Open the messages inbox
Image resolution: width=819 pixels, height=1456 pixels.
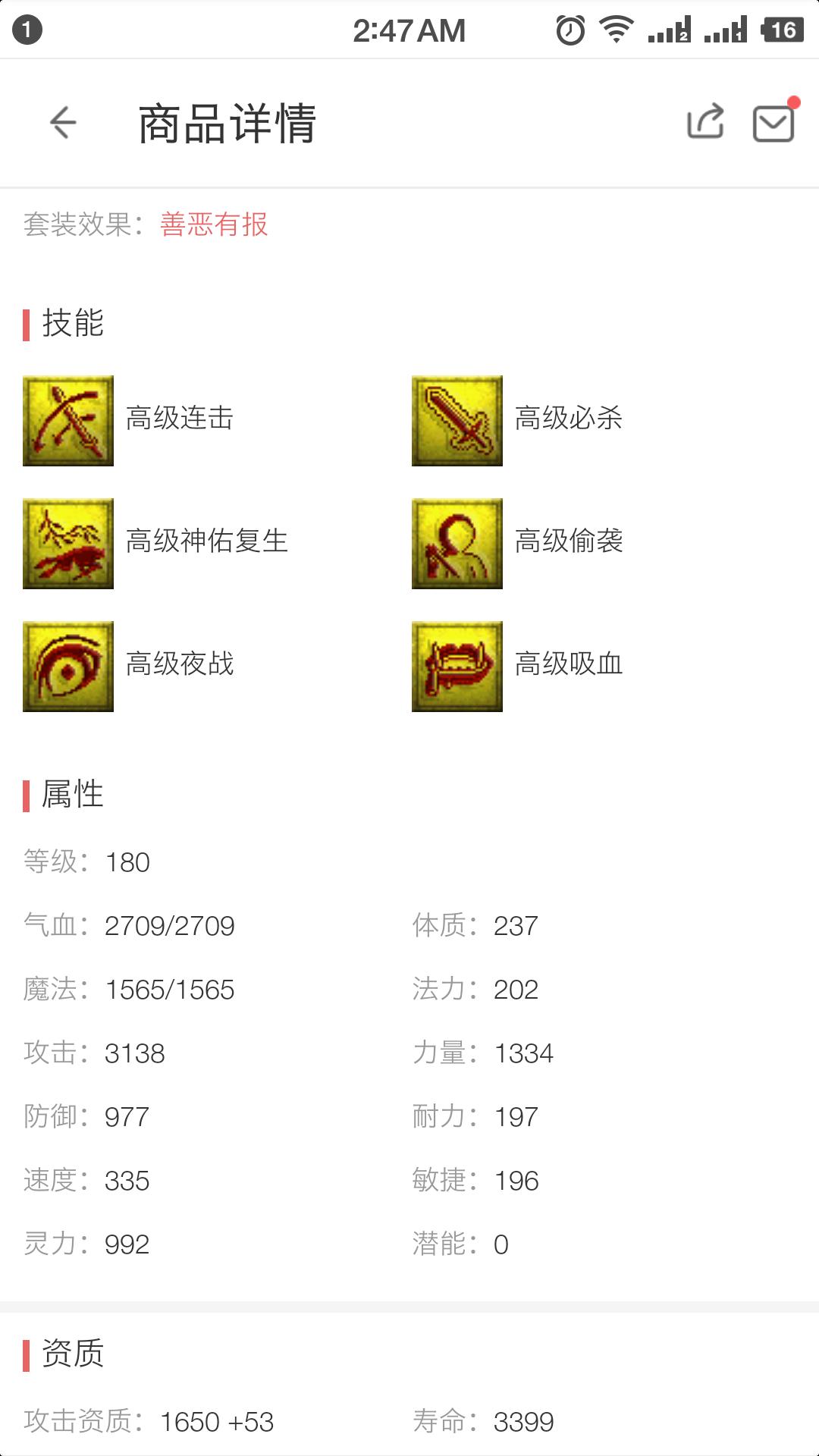pos(773,123)
